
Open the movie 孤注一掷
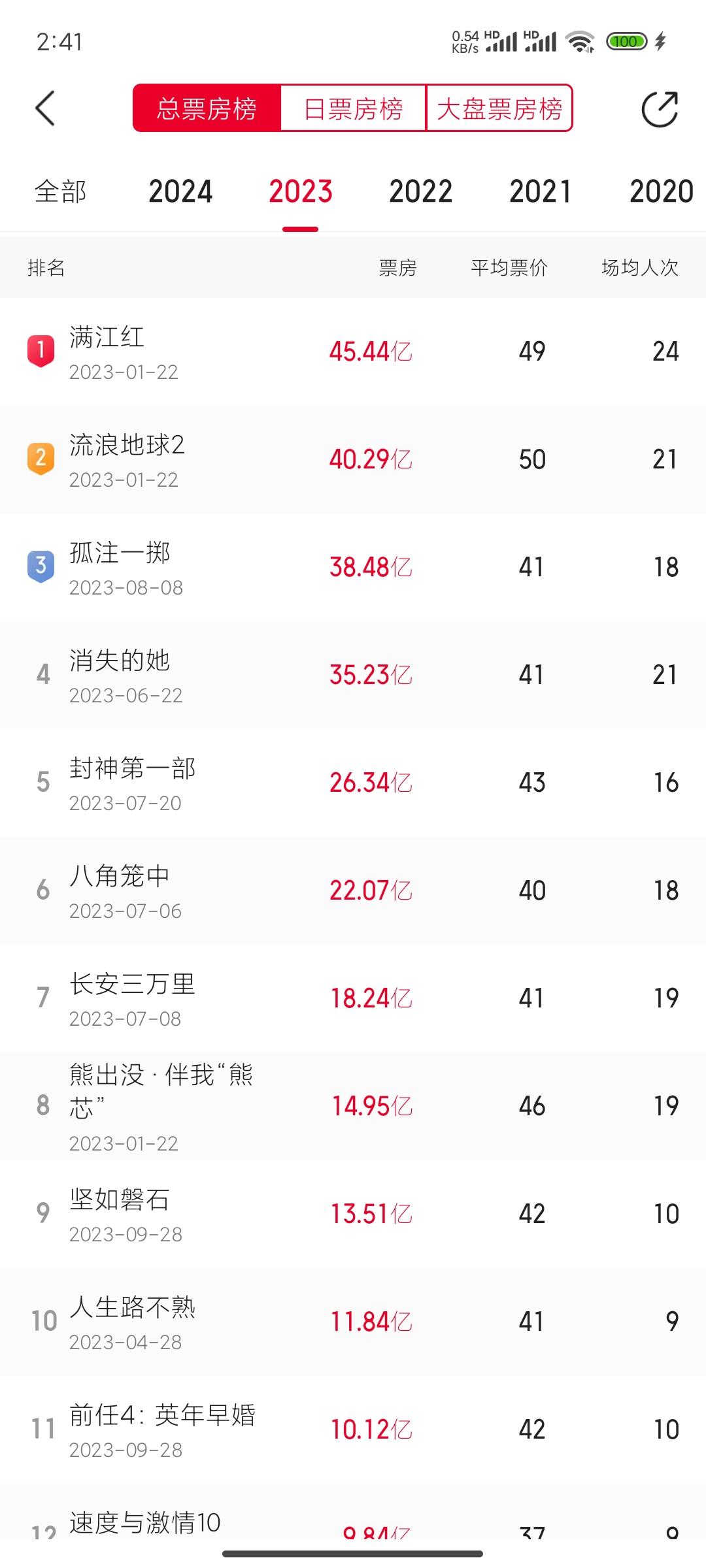click(120, 554)
